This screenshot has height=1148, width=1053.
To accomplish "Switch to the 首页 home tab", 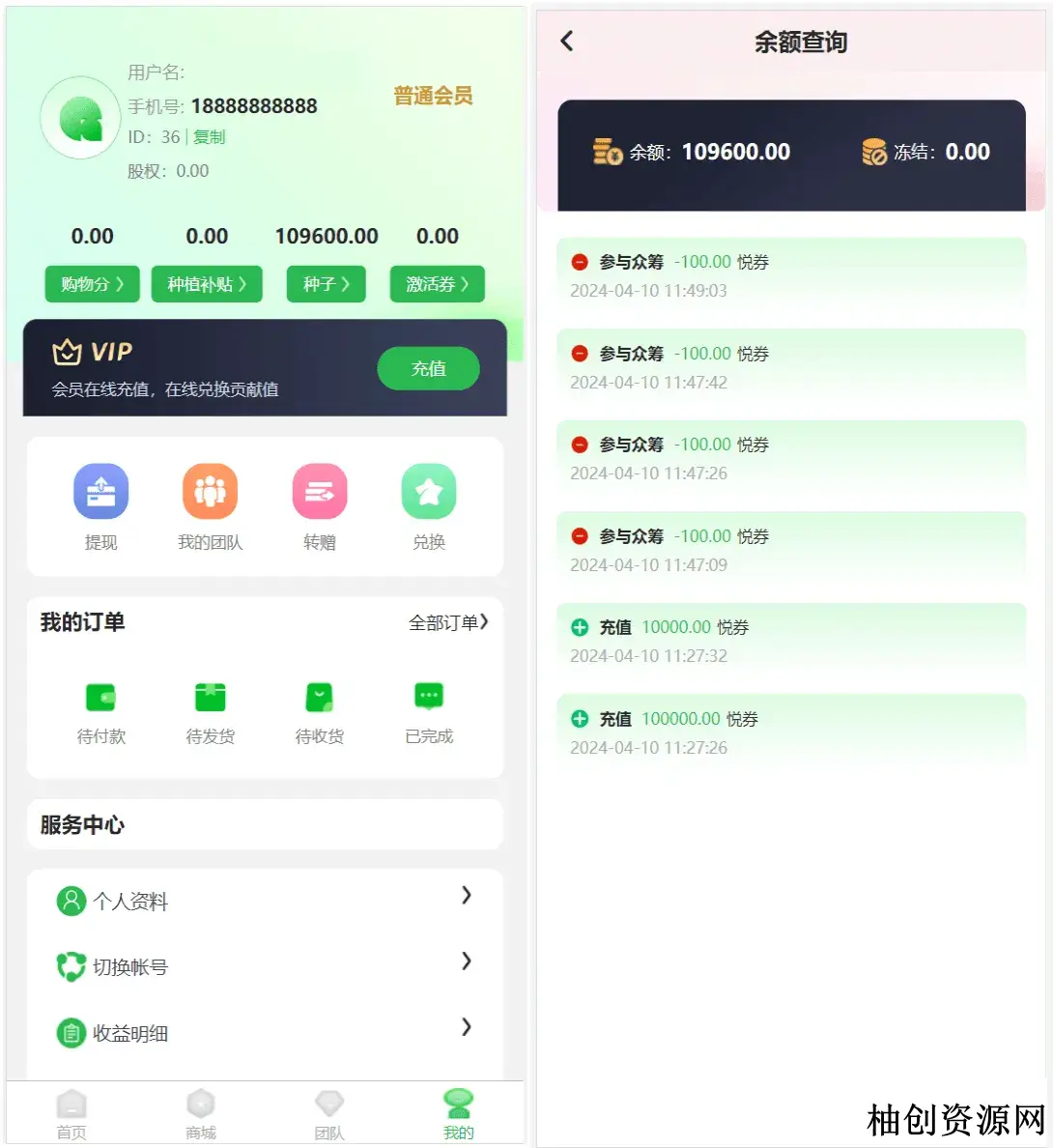I will click(71, 1114).
